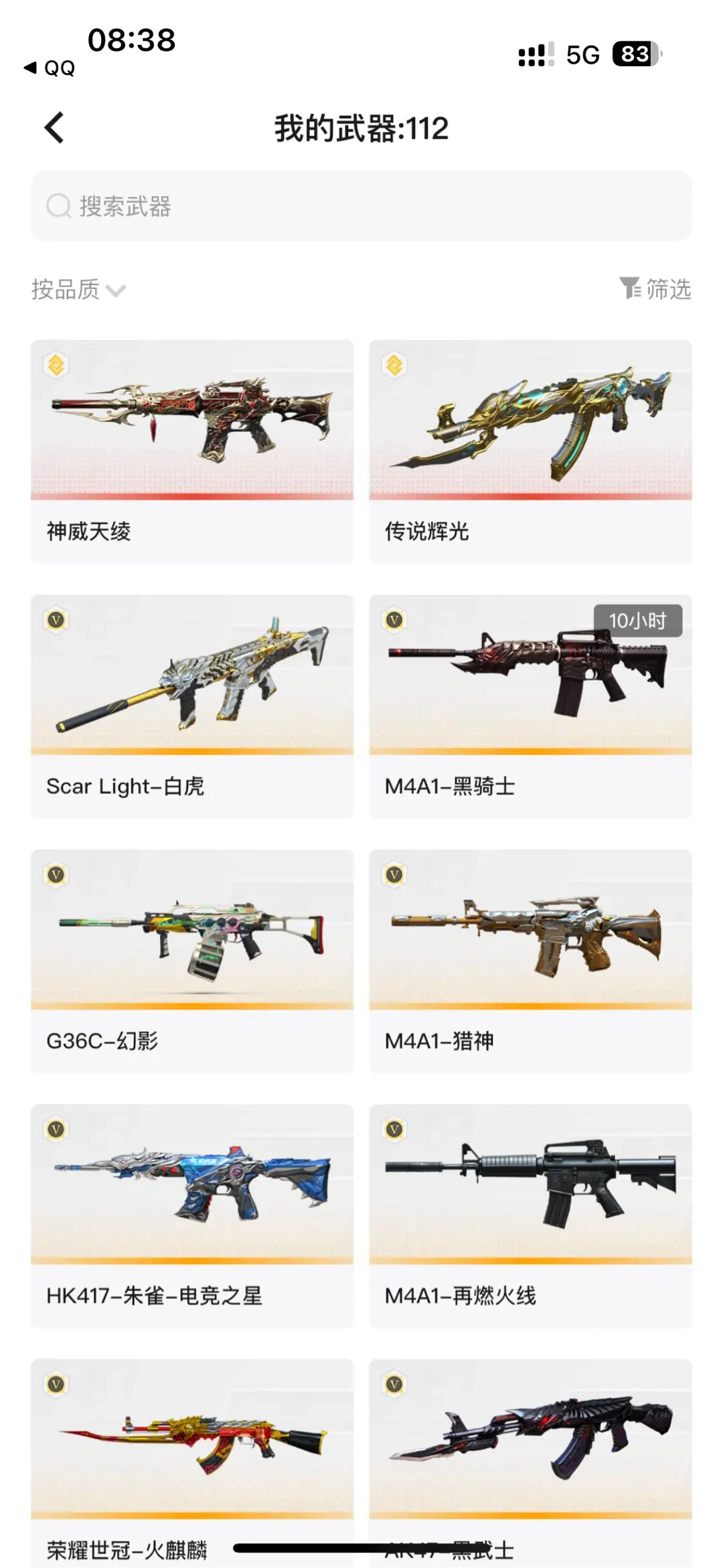Open the 荣耀世冠-火麒麟 weapon card
The height and width of the screenshot is (1568, 723).
pos(192,1463)
